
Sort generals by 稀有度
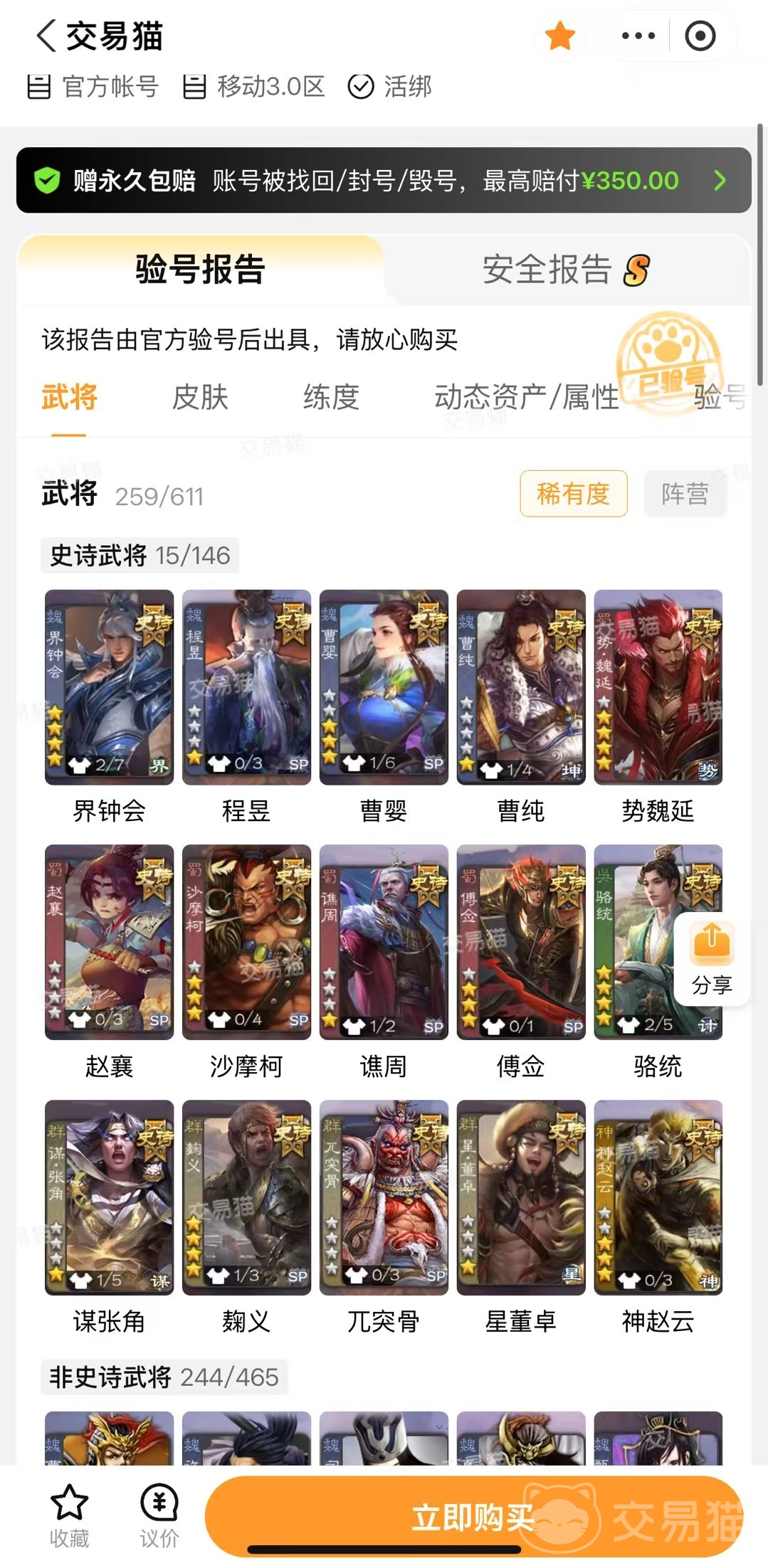pyautogui.click(x=573, y=494)
